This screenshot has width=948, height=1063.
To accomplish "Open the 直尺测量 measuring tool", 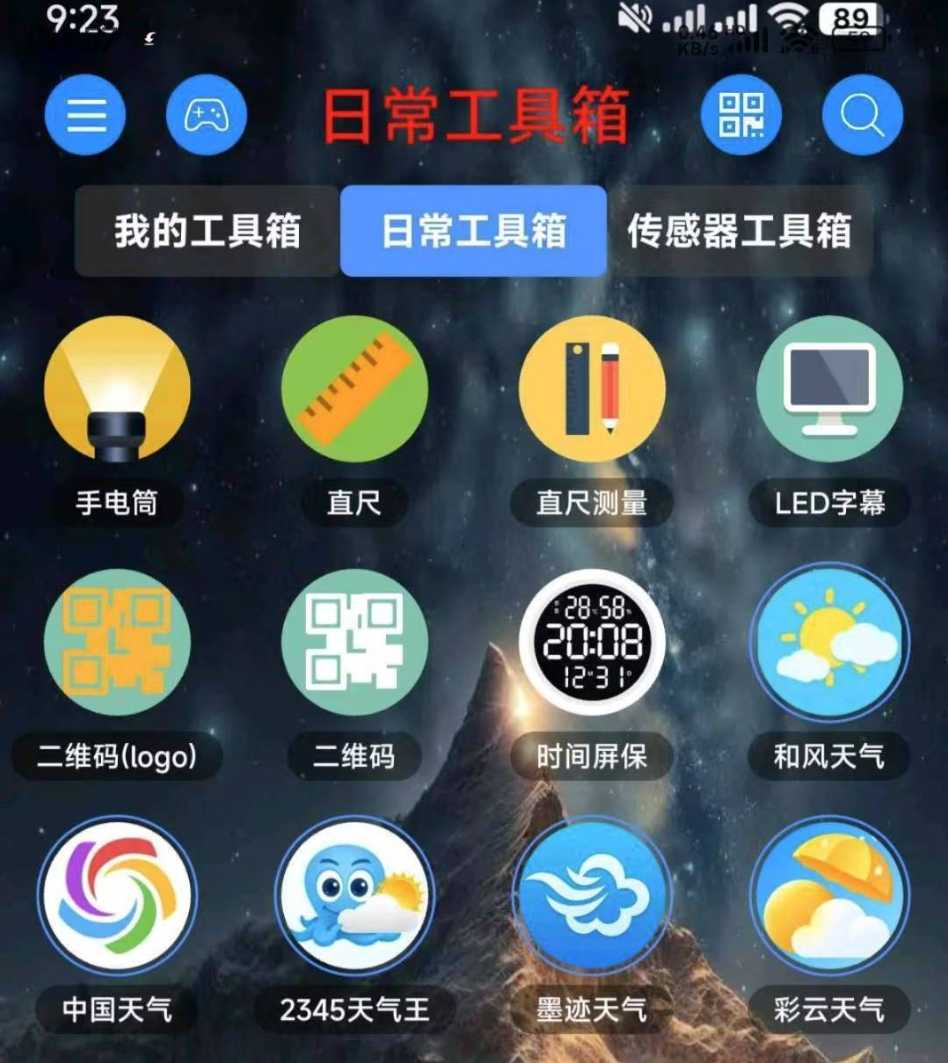I will click(x=592, y=390).
